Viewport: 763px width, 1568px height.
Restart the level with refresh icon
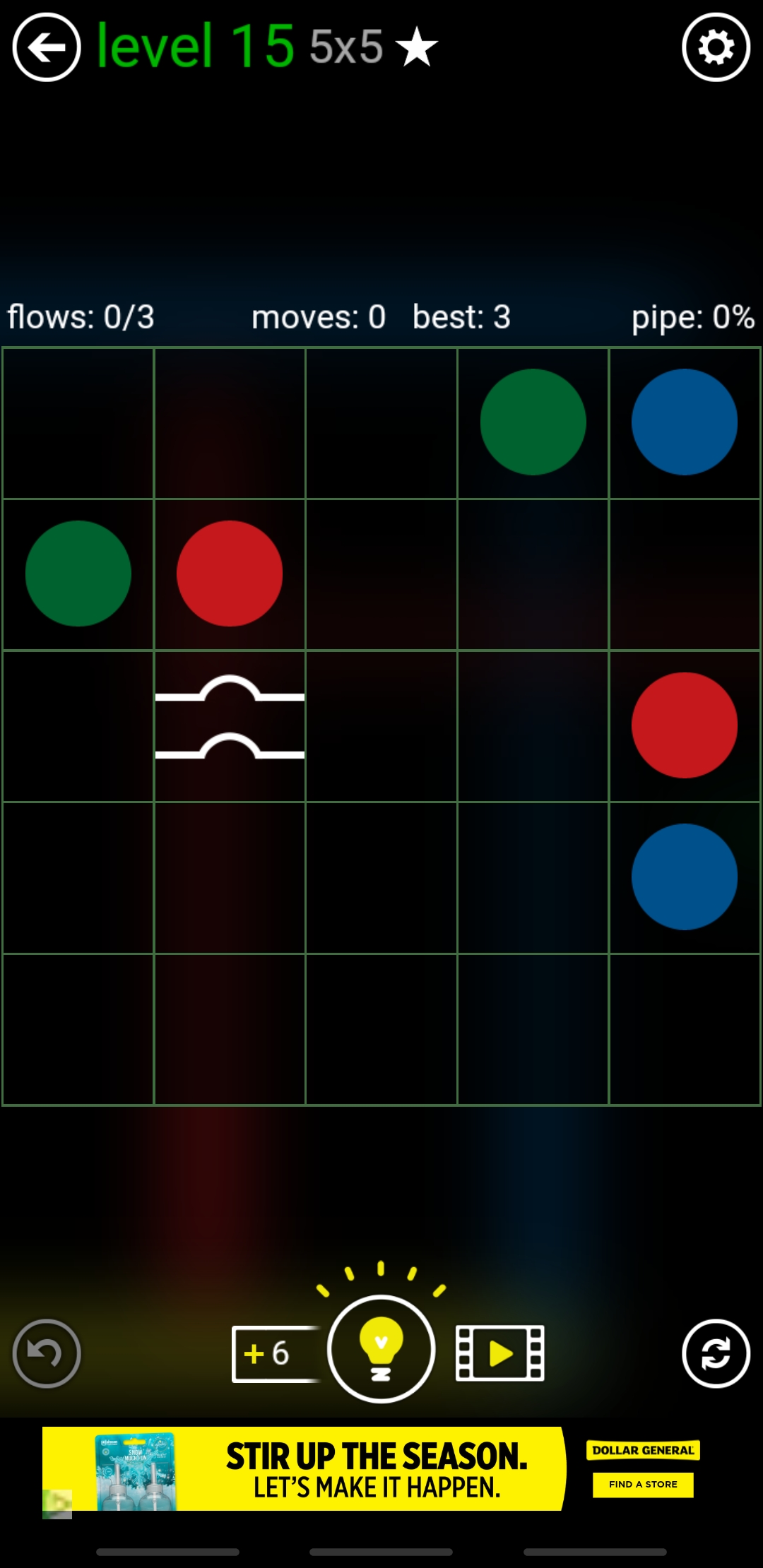click(716, 1353)
